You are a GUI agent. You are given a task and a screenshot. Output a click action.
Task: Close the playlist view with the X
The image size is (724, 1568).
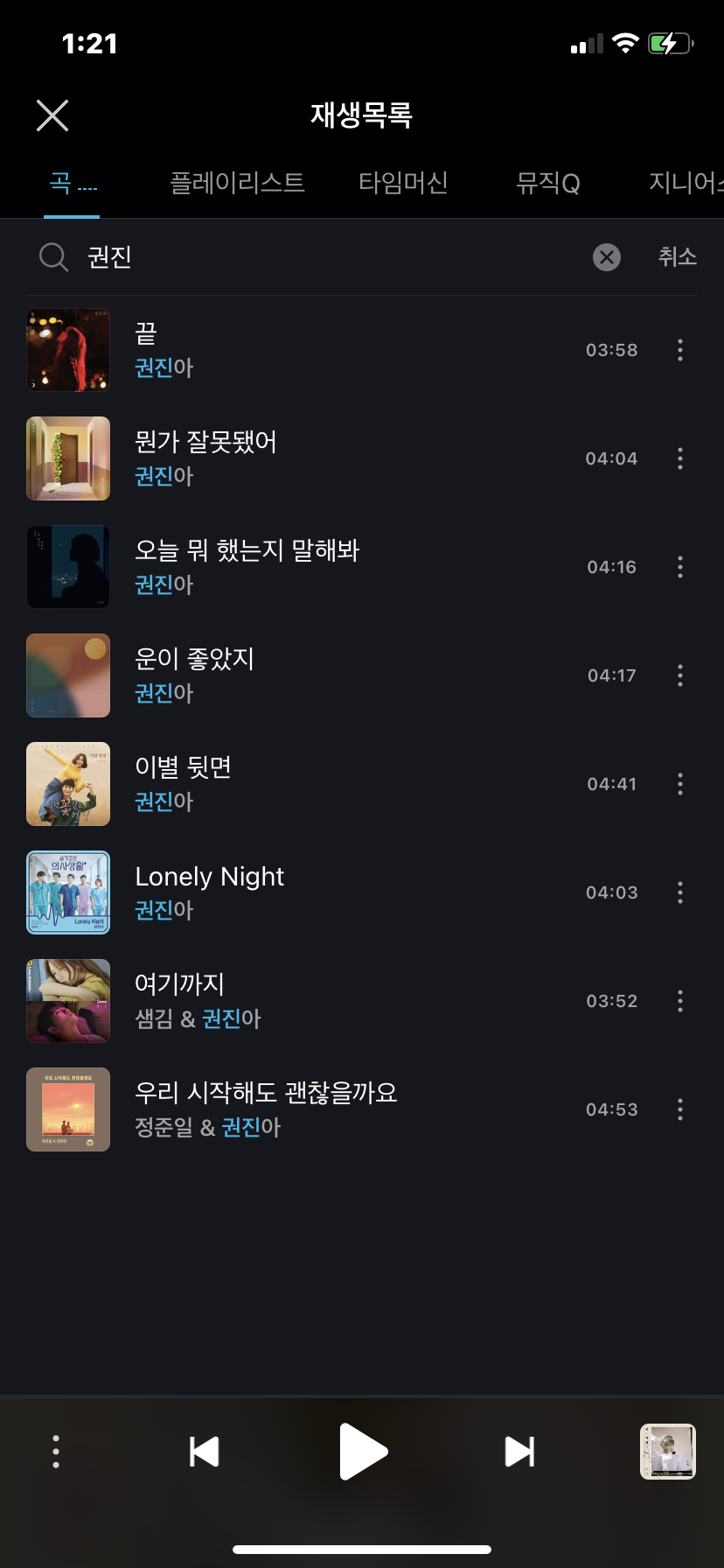click(51, 115)
